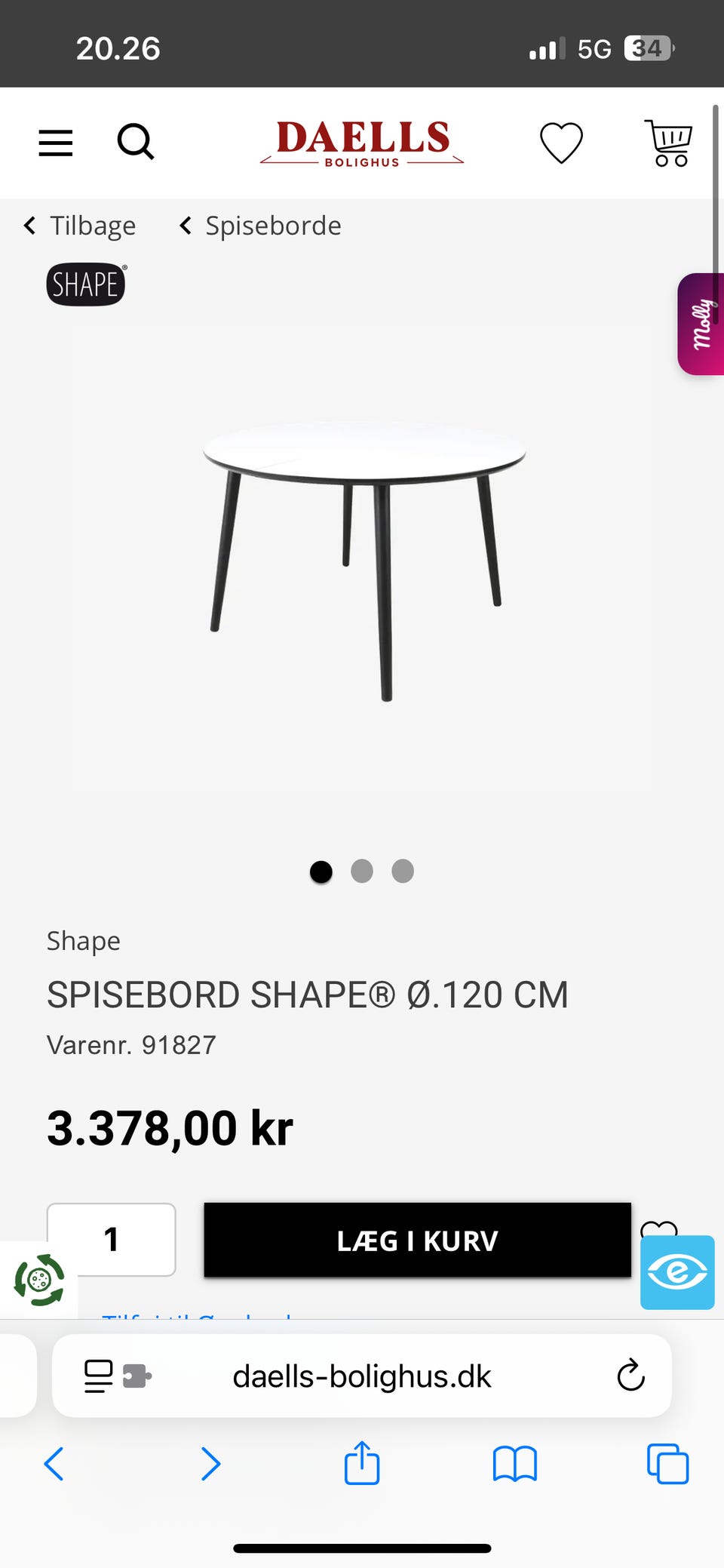Tap the daells-bolighus.dk address bar
The height and width of the screenshot is (1568, 724).
click(362, 1376)
